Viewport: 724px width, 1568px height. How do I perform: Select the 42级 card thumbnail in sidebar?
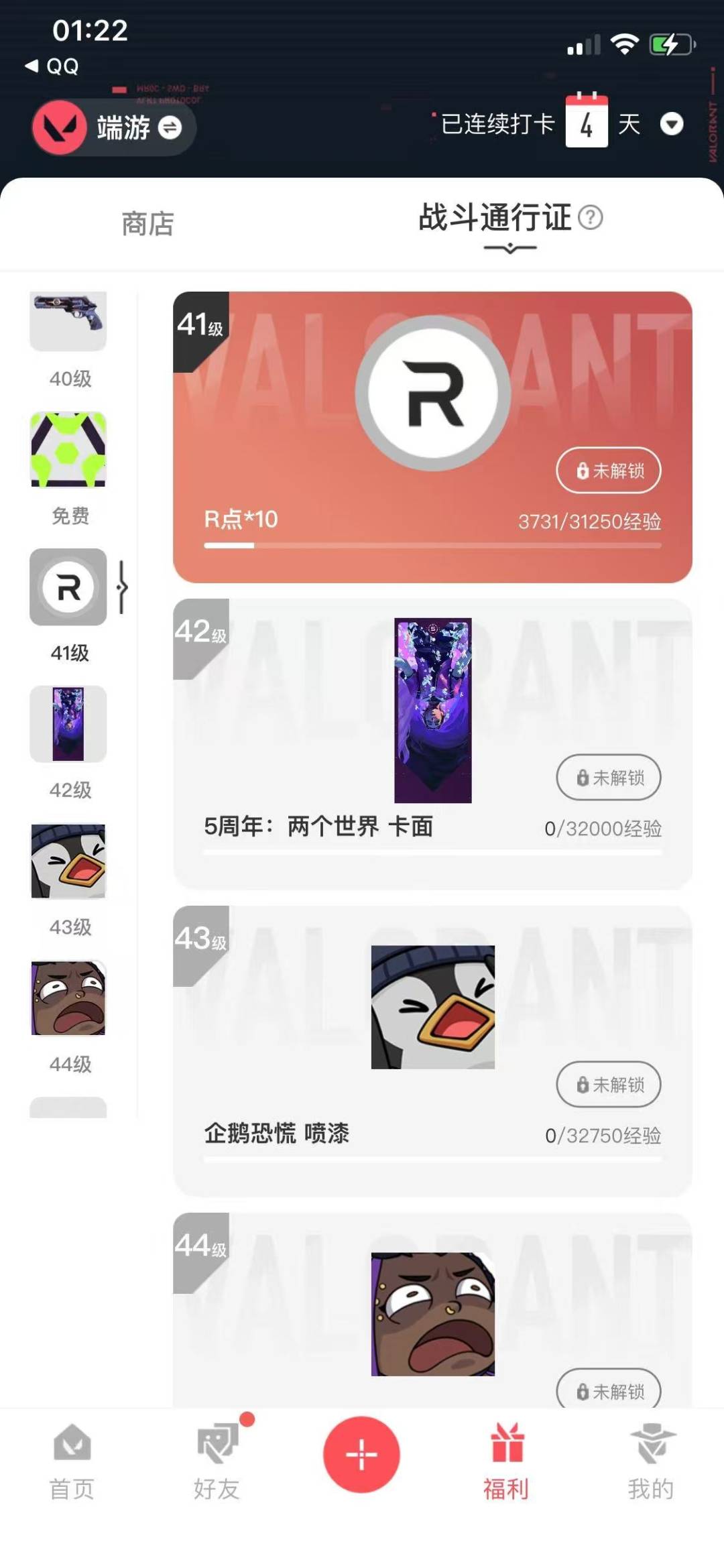click(68, 724)
